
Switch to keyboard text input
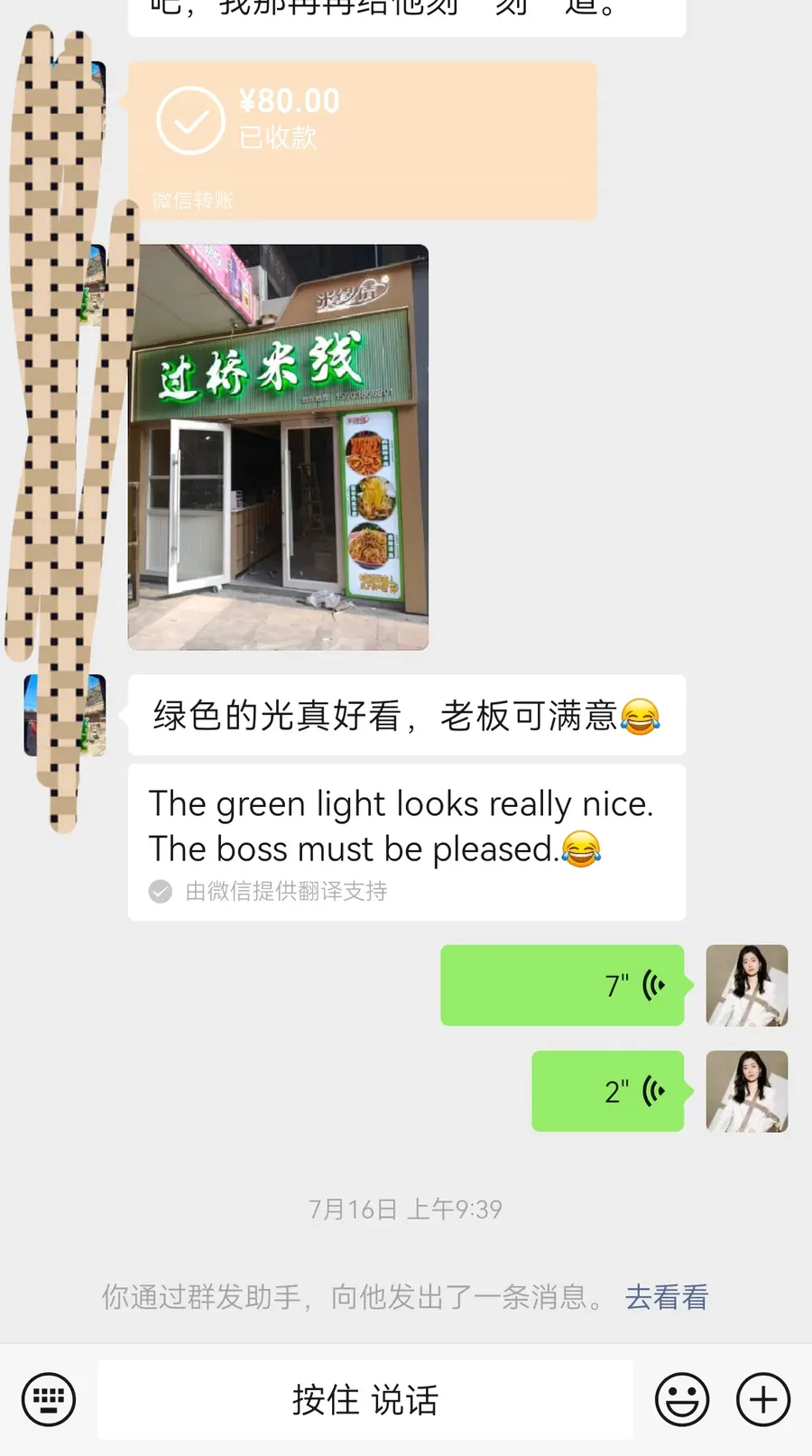point(49,1399)
